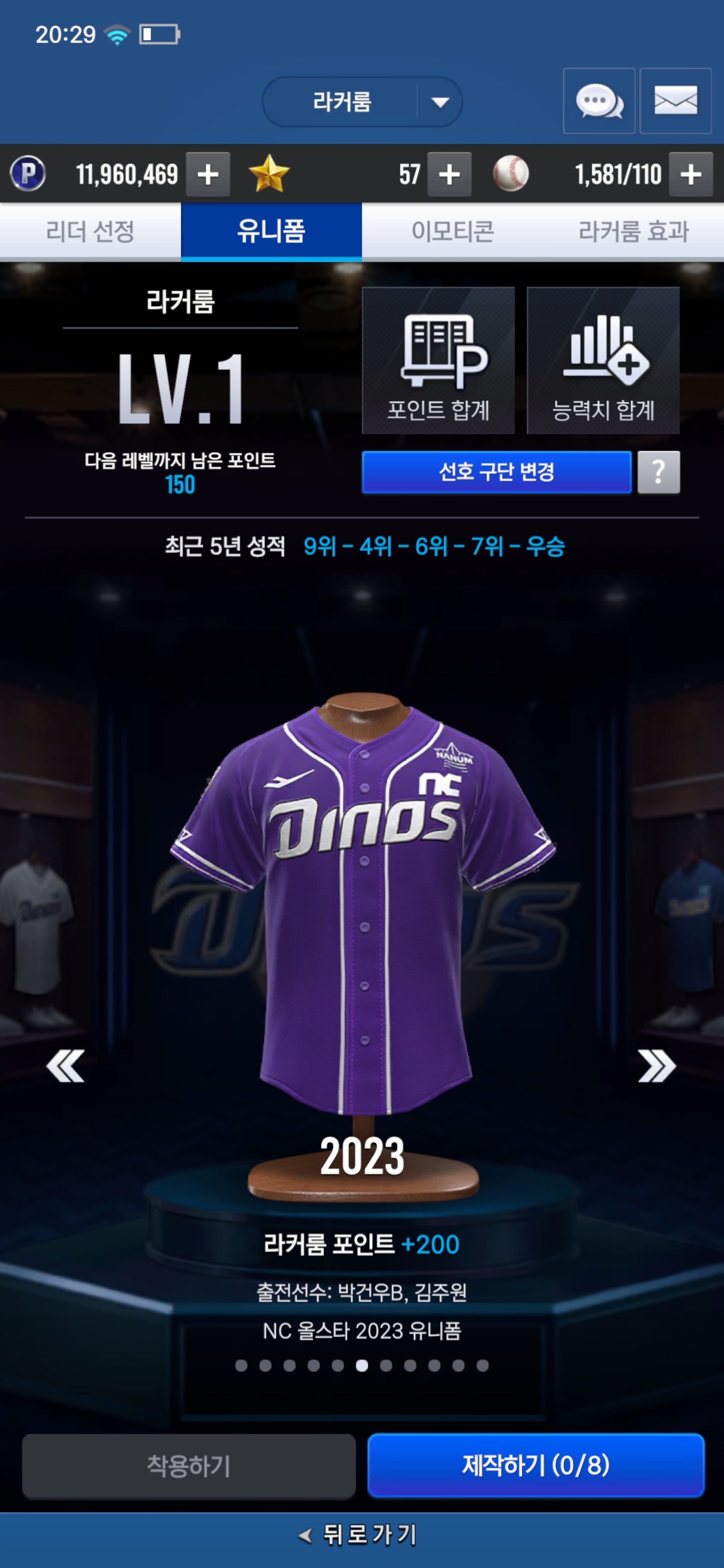Go to the 라커룸 효과 tab
The height and width of the screenshot is (1568, 724).
pyautogui.click(x=633, y=232)
